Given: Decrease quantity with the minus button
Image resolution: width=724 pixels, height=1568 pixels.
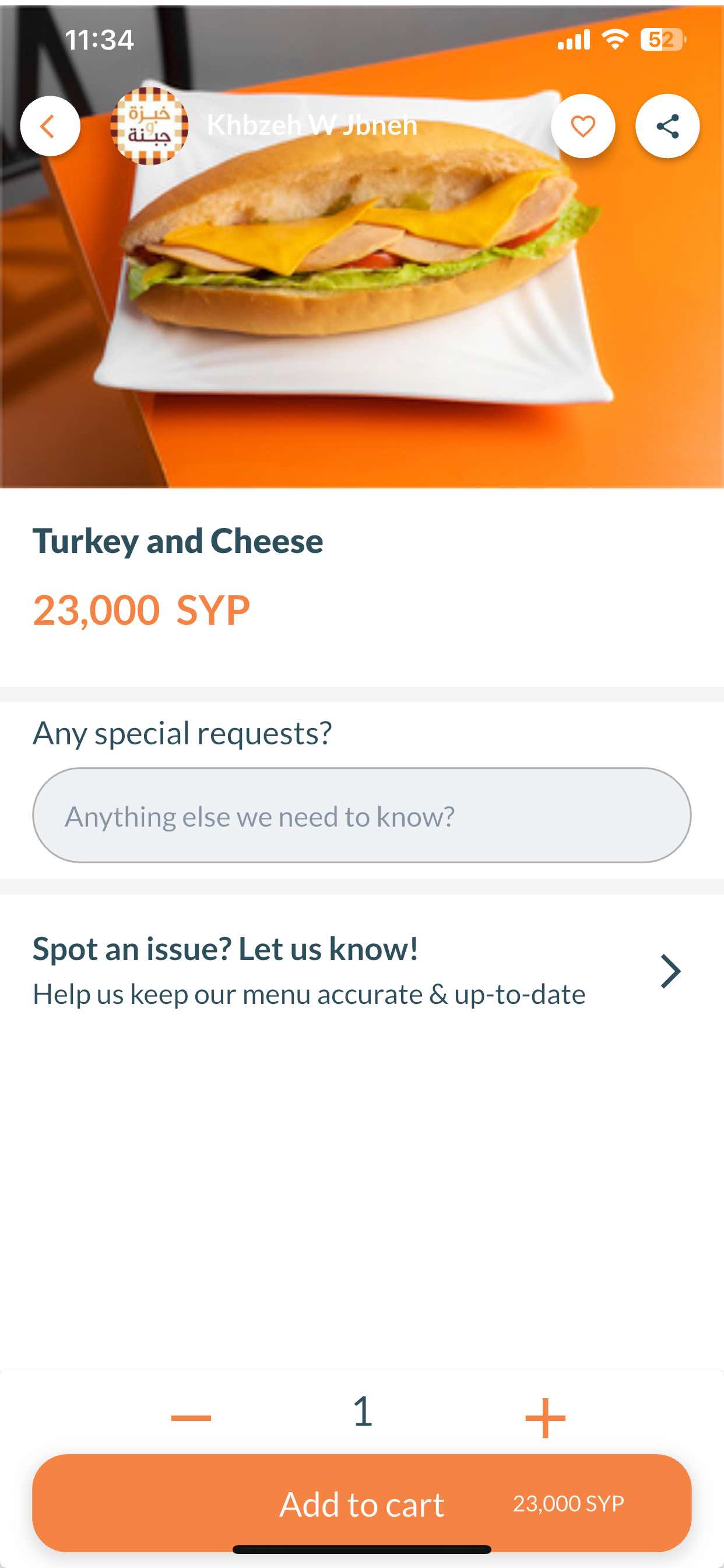Looking at the screenshot, I should (x=191, y=1417).
